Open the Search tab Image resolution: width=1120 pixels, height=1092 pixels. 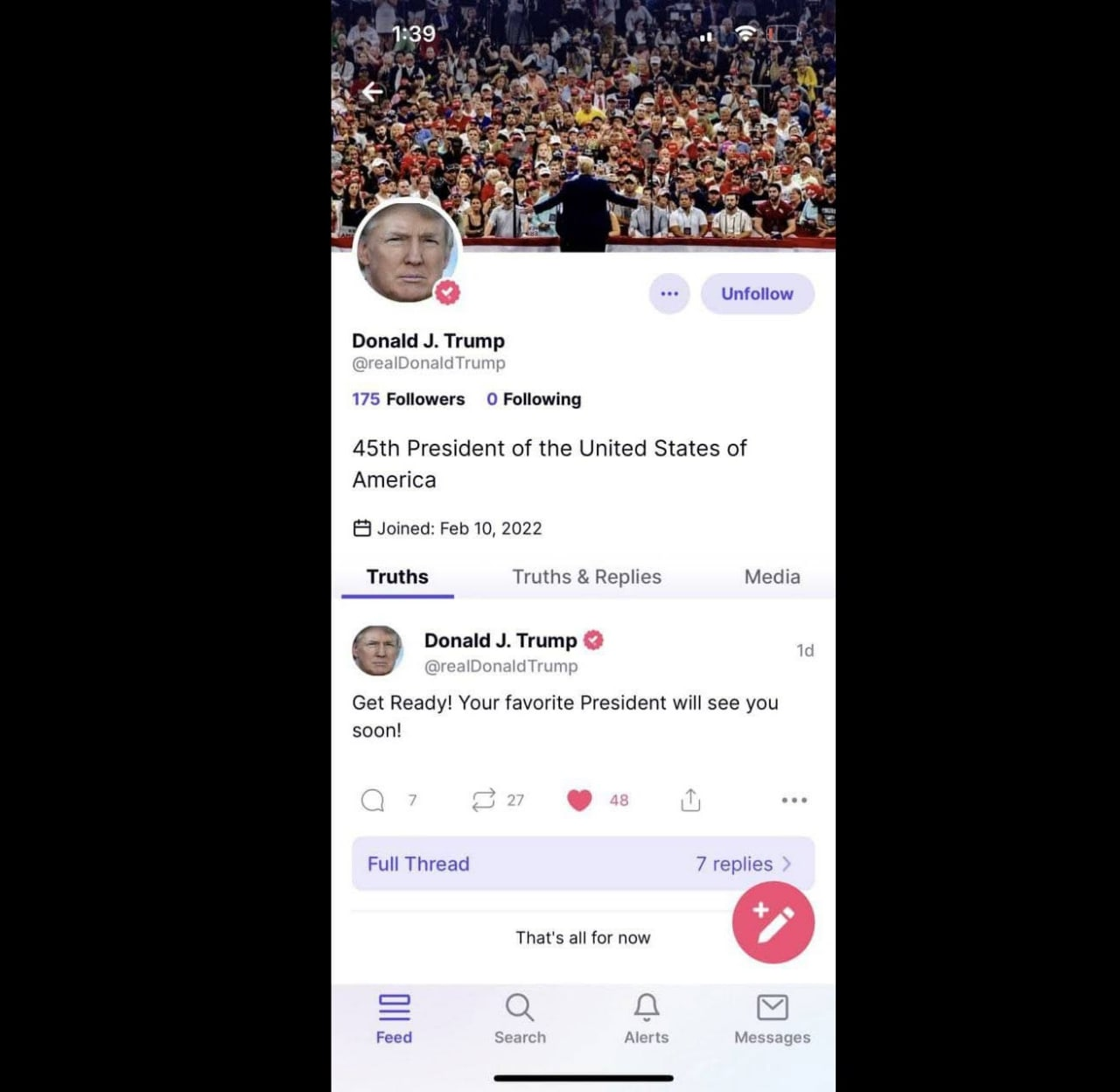pyautogui.click(x=520, y=1018)
